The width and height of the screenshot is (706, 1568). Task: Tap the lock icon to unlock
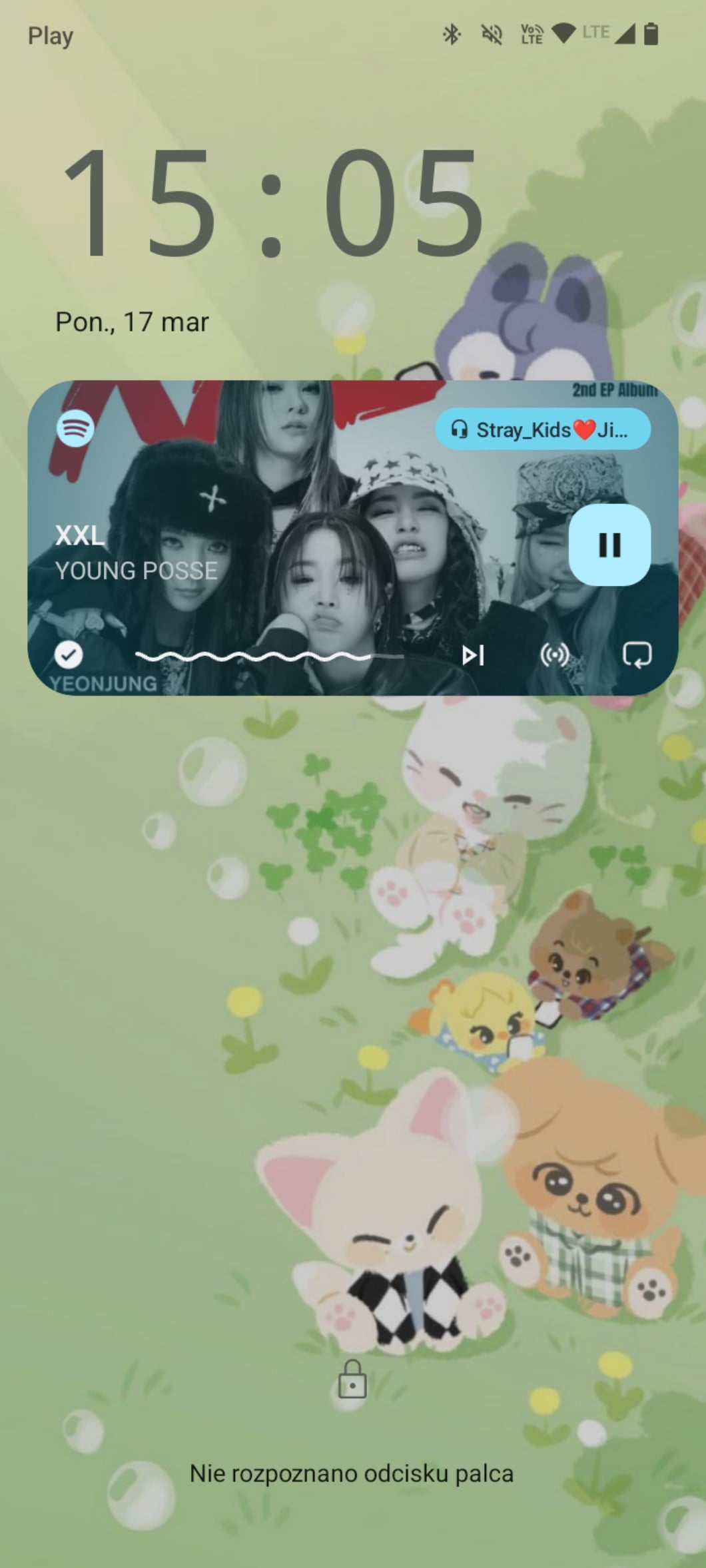pos(352,1380)
